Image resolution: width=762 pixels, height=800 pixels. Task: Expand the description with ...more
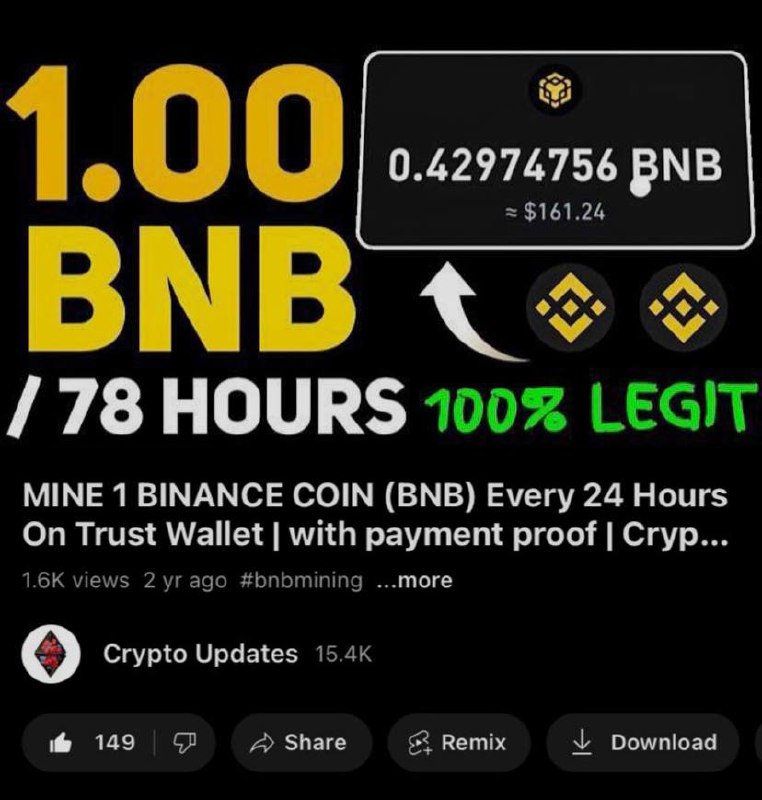414,580
